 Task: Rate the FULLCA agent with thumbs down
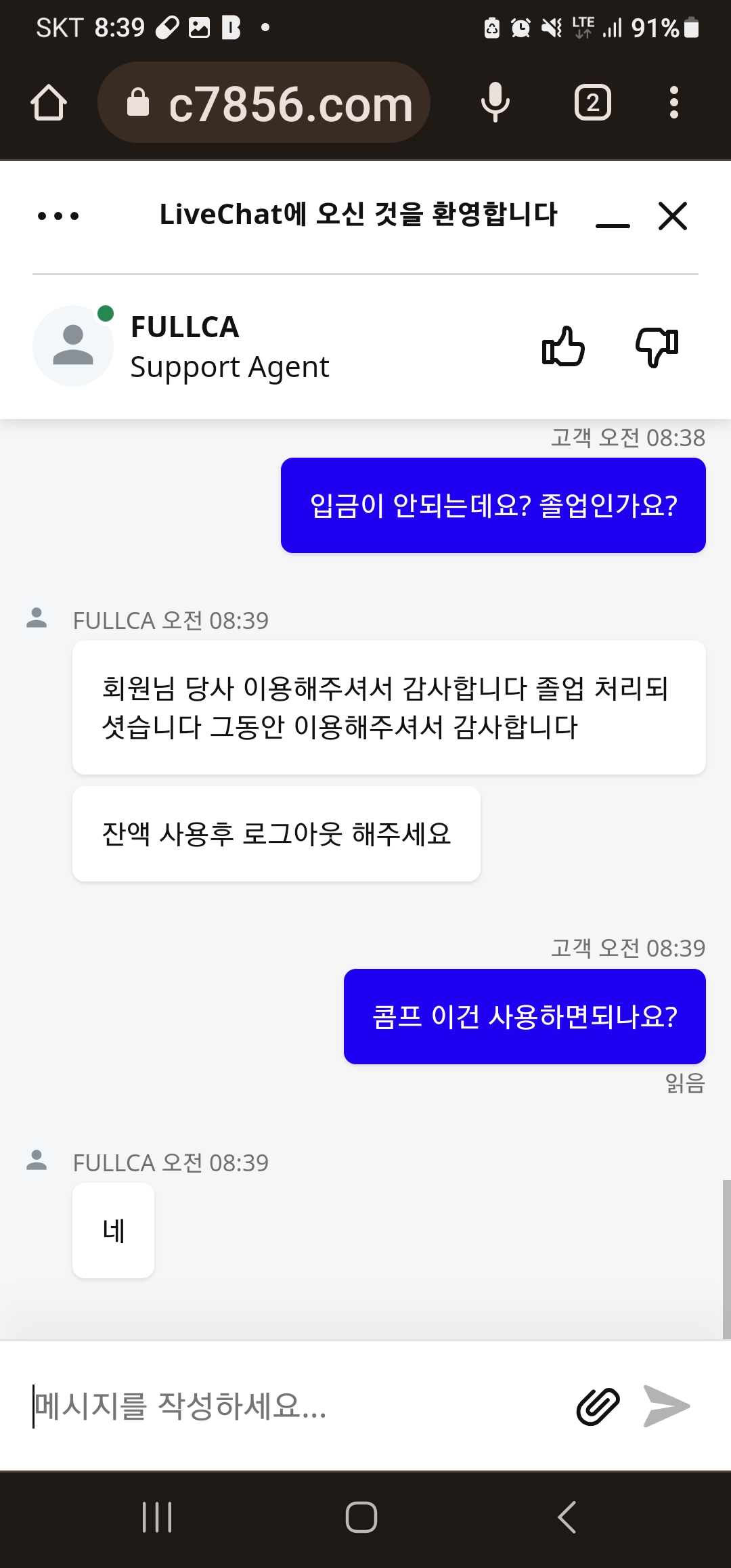[x=657, y=347]
